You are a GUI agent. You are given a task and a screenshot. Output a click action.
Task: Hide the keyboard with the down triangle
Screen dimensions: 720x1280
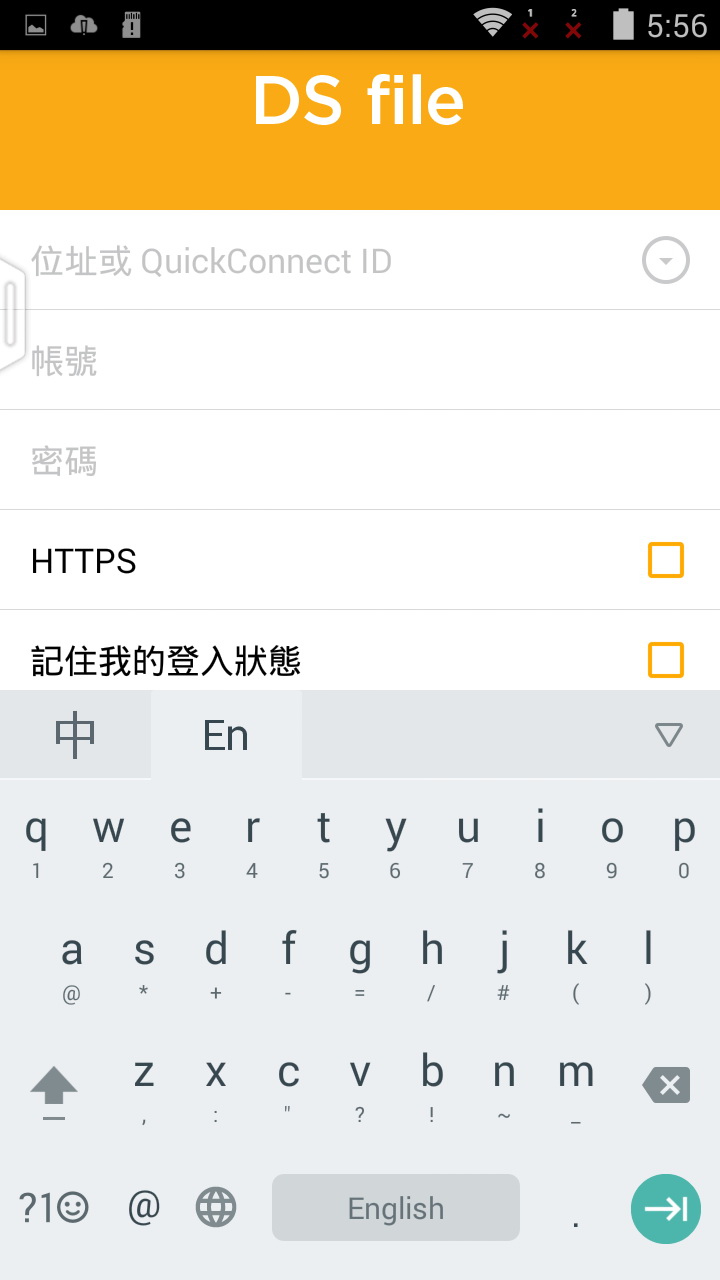(x=668, y=735)
